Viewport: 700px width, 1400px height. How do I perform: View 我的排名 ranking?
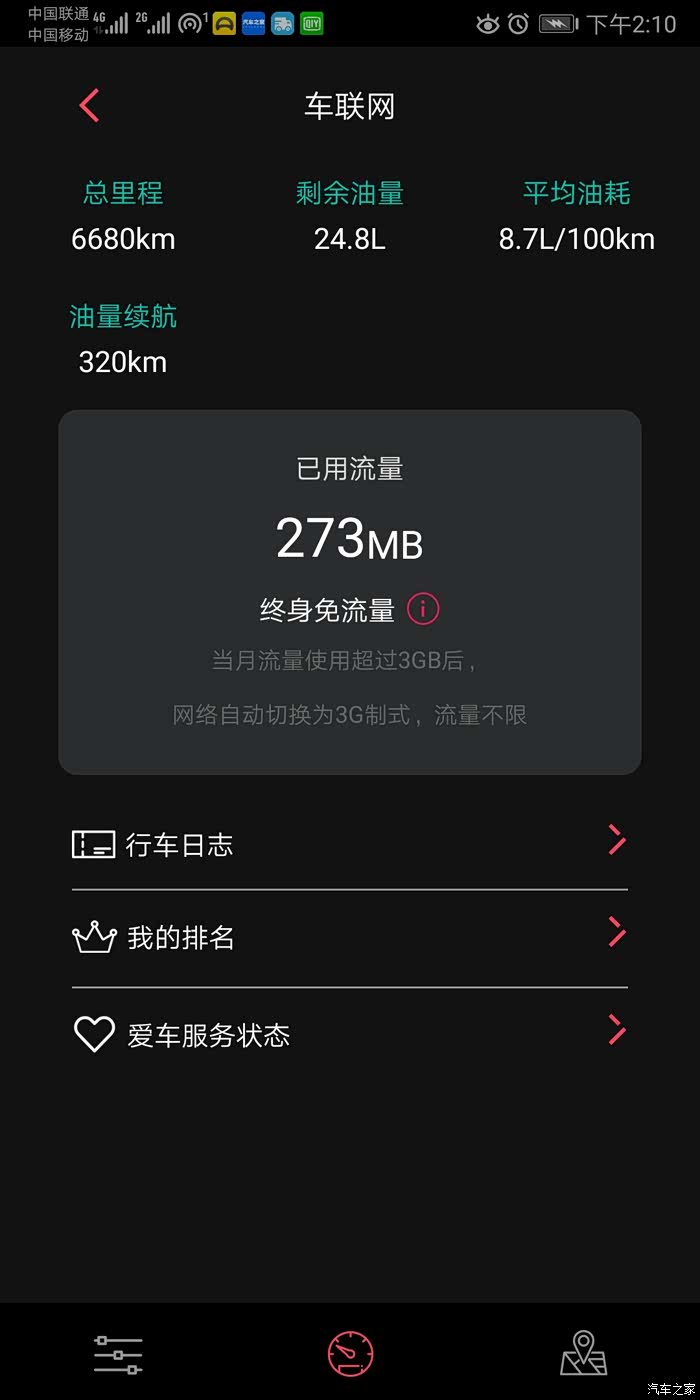[349, 937]
